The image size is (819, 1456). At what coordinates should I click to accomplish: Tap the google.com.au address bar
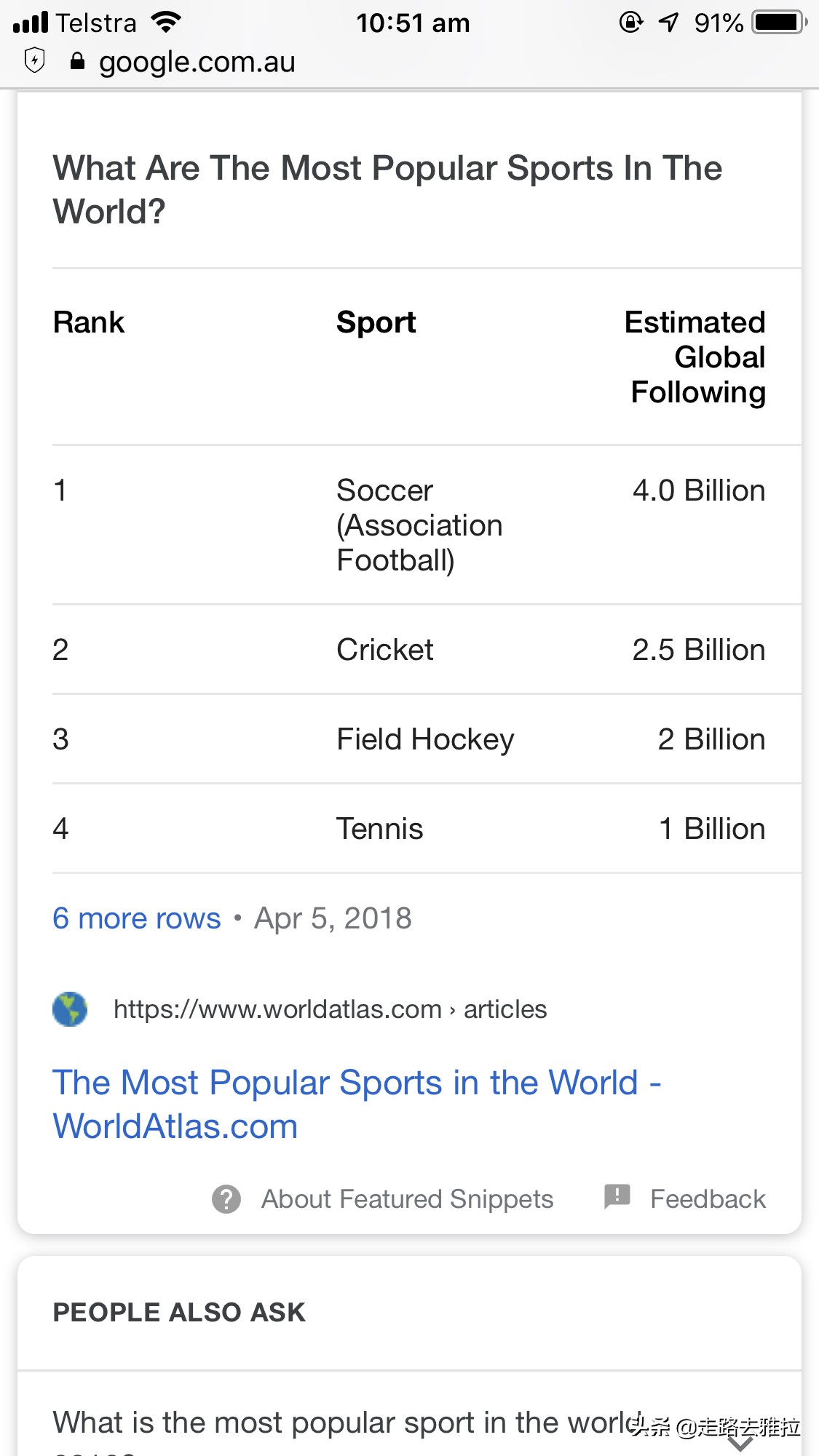click(183, 63)
